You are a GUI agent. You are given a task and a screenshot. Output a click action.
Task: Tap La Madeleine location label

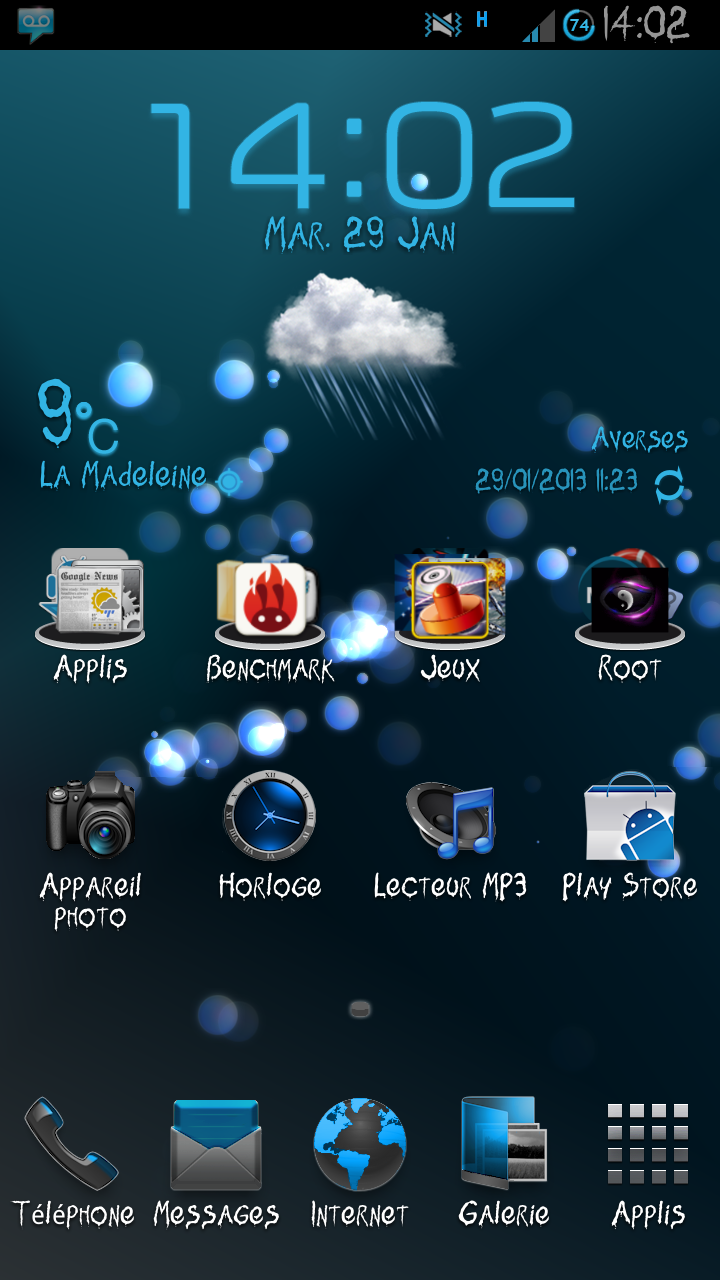[120, 475]
